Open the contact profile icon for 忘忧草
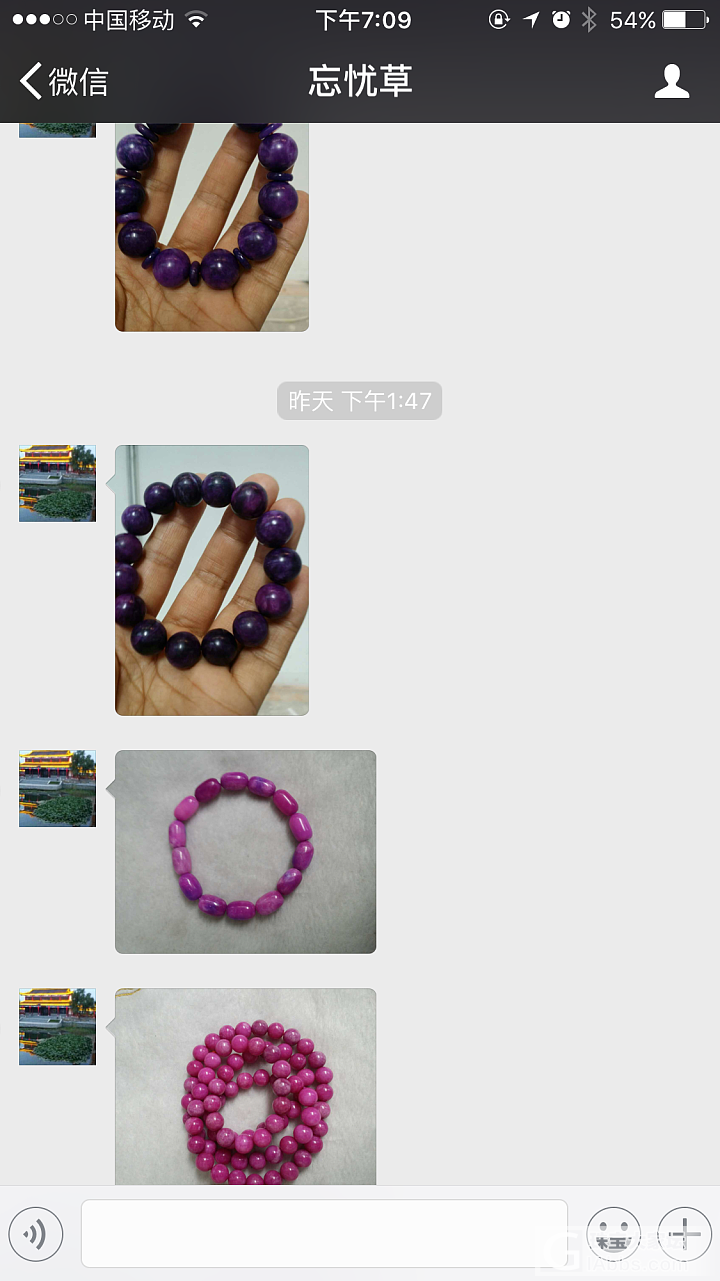 pyautogui.click(x=672, y=81)
